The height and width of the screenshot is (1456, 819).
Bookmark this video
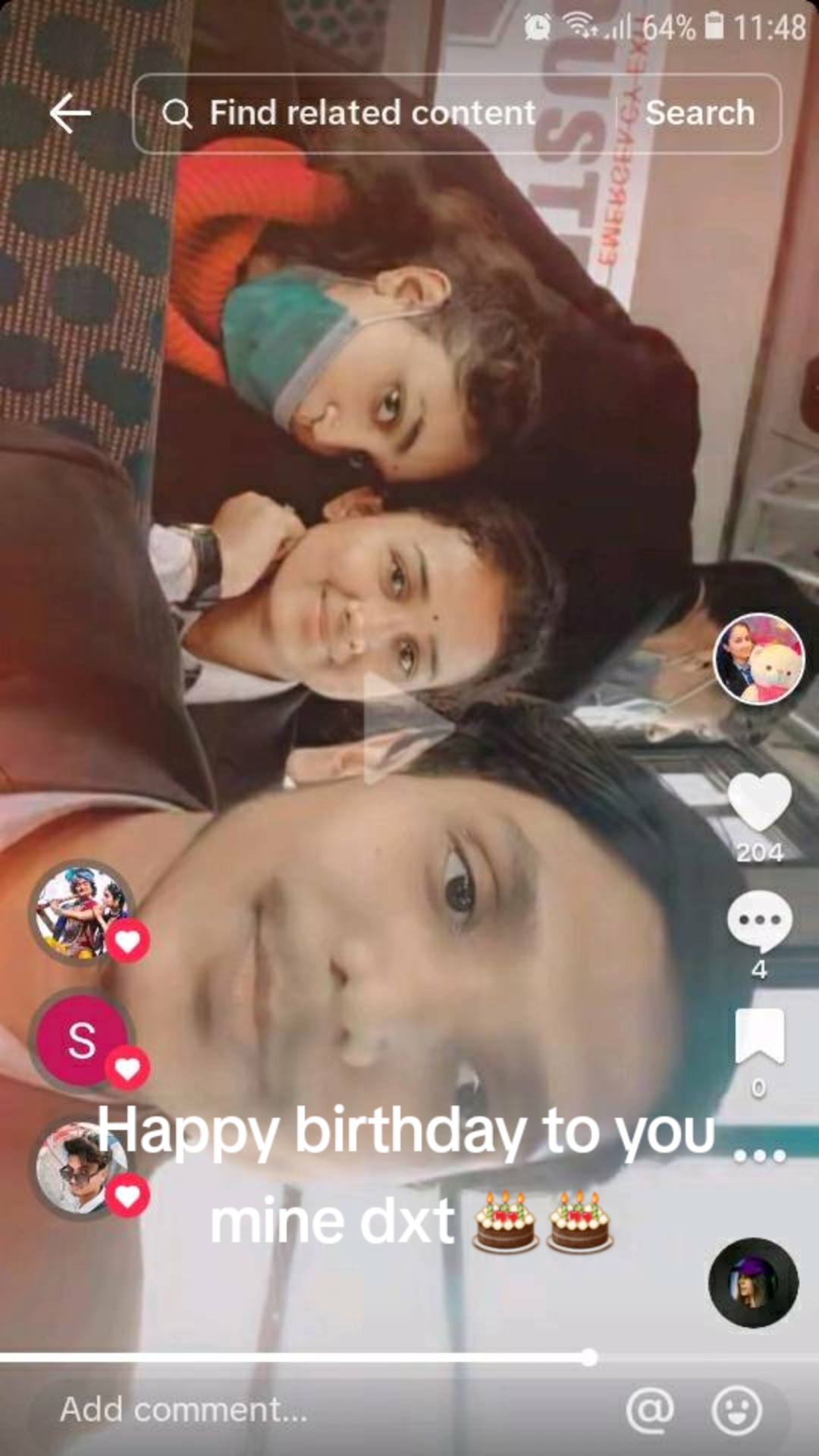point(759,1036)
